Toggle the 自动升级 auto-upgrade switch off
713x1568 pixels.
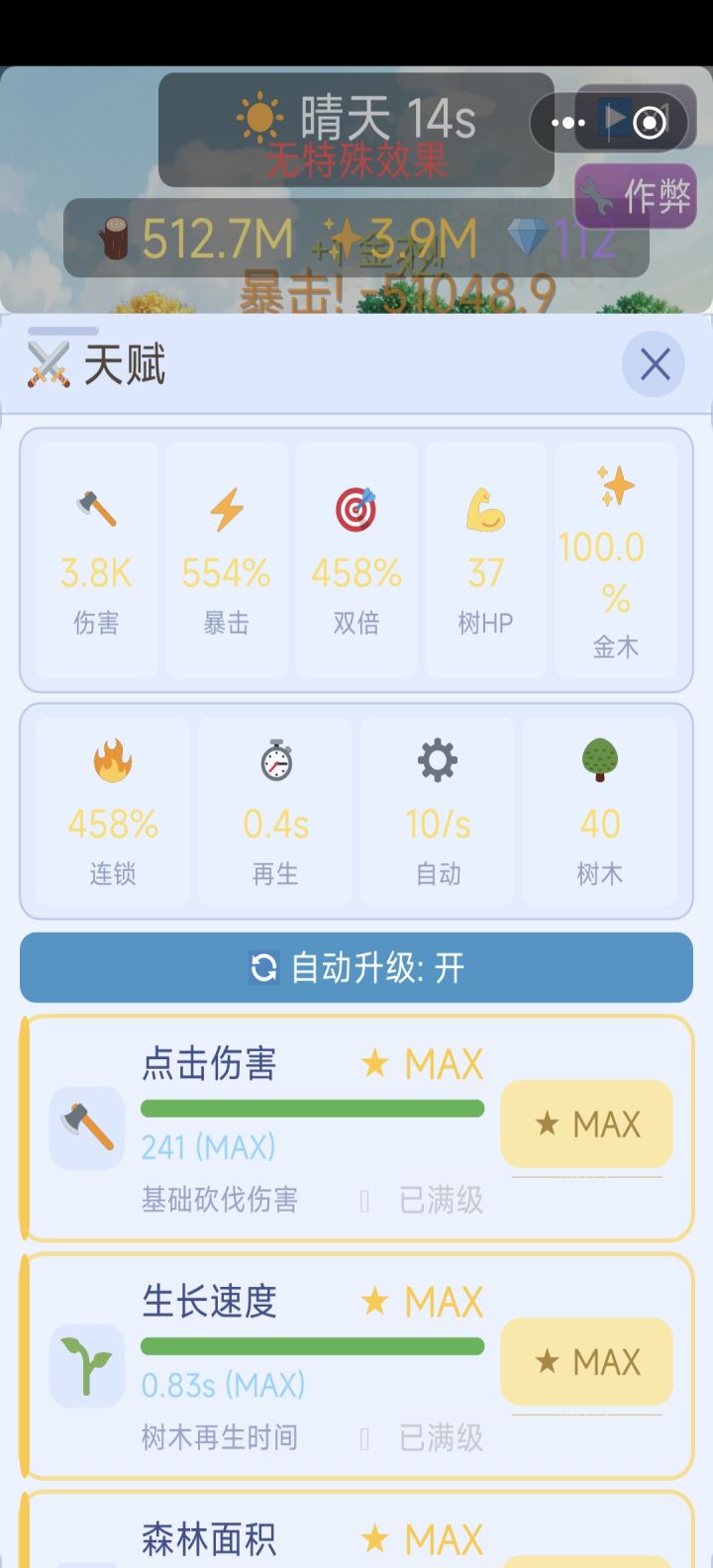point(356,967)
